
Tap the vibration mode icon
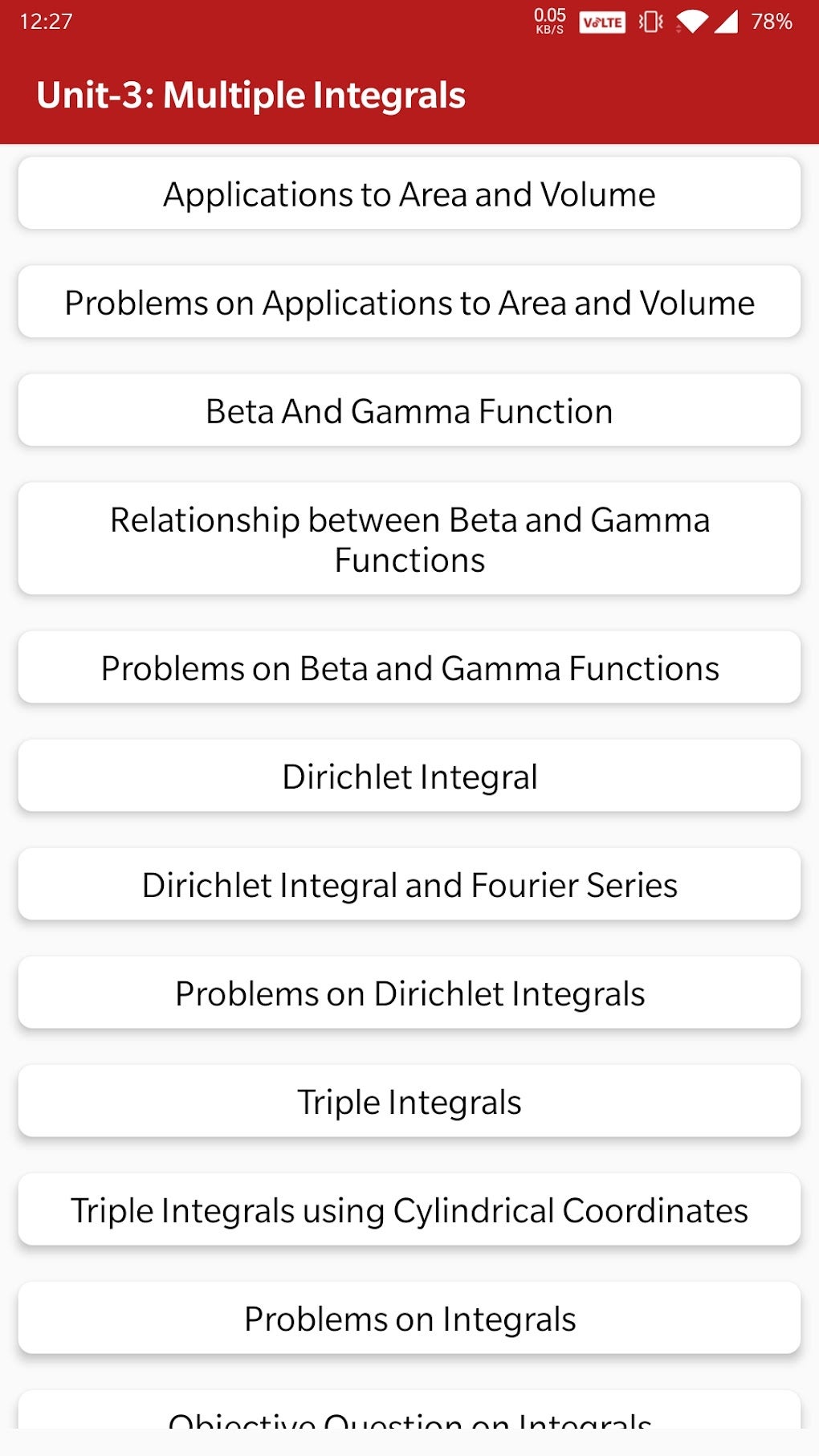tap(652, 22)
